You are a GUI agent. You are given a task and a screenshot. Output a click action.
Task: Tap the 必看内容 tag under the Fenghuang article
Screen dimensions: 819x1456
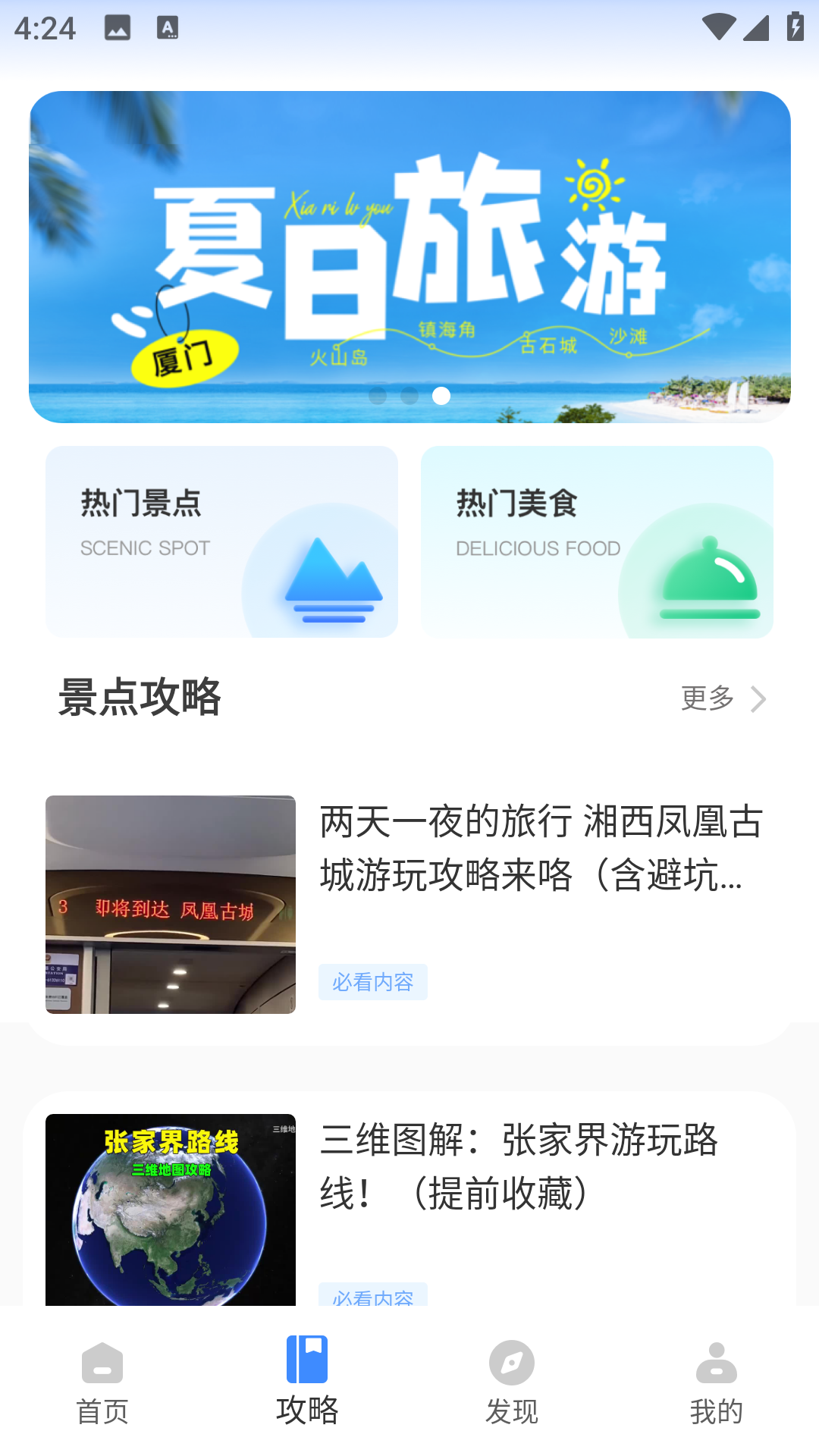(373, 982)
